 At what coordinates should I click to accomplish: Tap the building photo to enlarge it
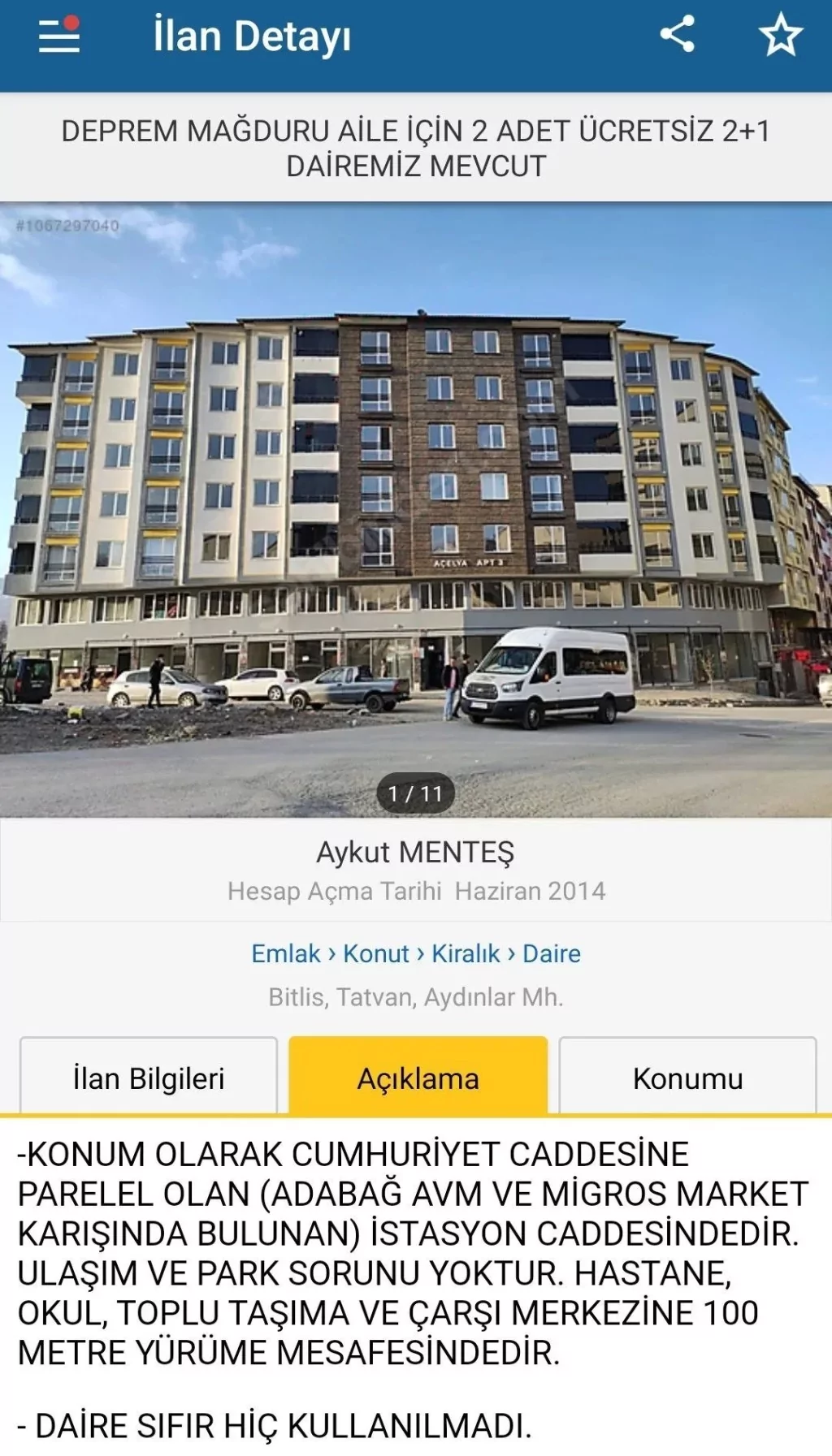click(x=416, y=503)
